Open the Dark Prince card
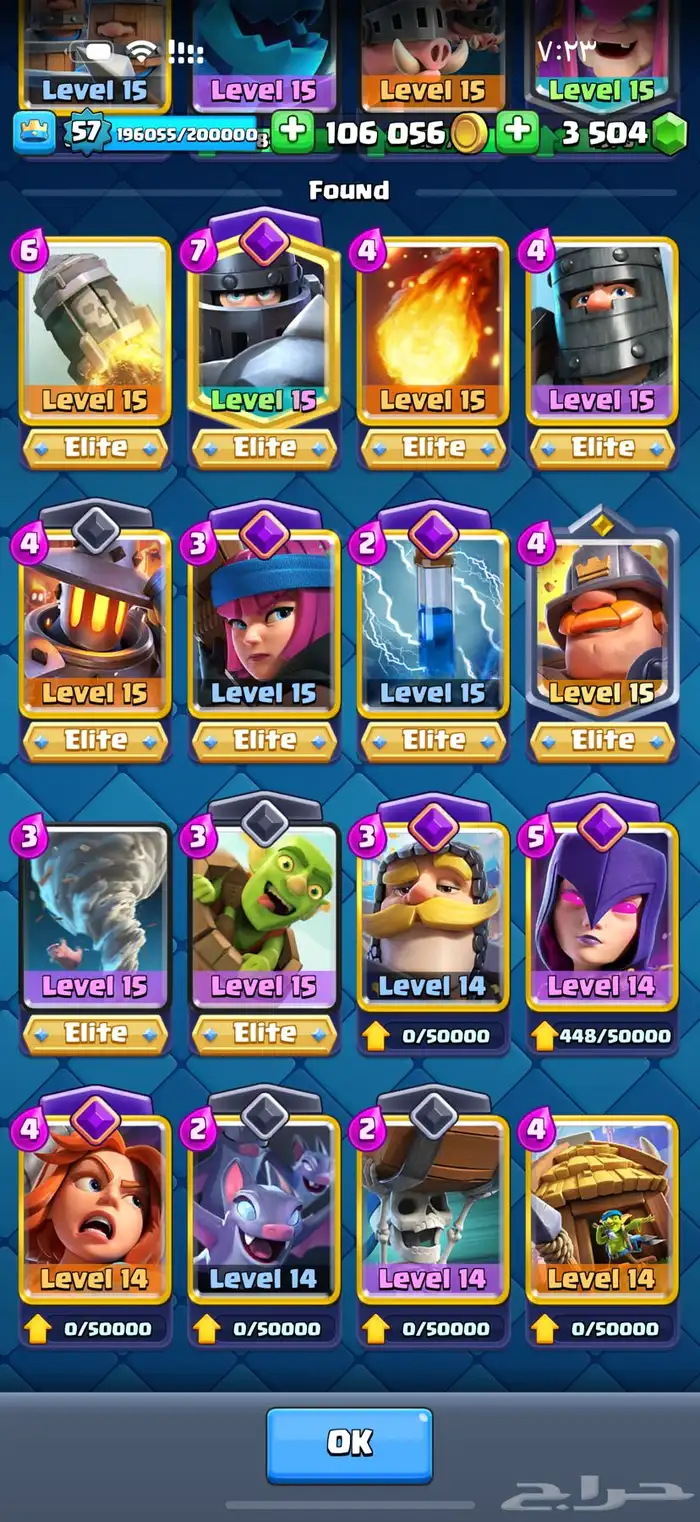The height and width of the screenshot is (1522, 700). pos(602,332)
